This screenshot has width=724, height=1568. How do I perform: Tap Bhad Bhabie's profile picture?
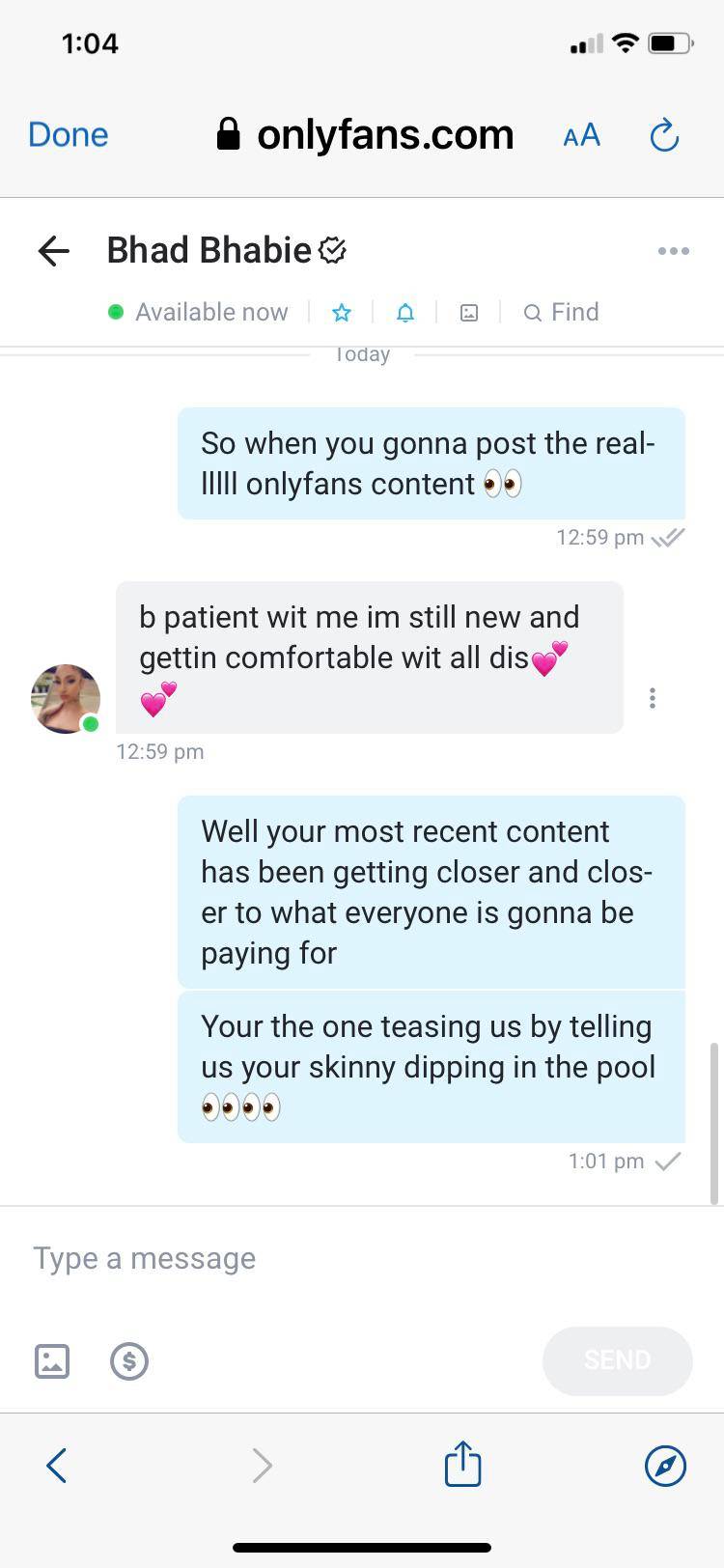(65, 698)
